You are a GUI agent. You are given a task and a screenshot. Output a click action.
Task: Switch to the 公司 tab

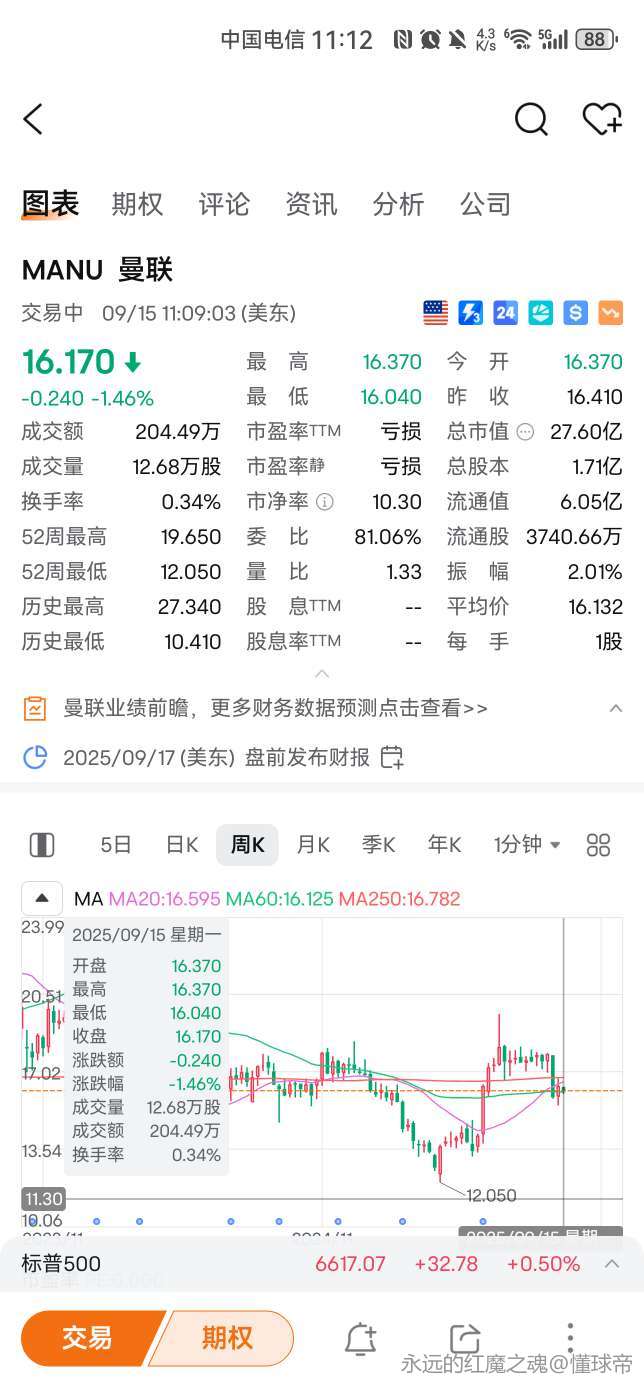pyautogui.click(x=486, y=204)
